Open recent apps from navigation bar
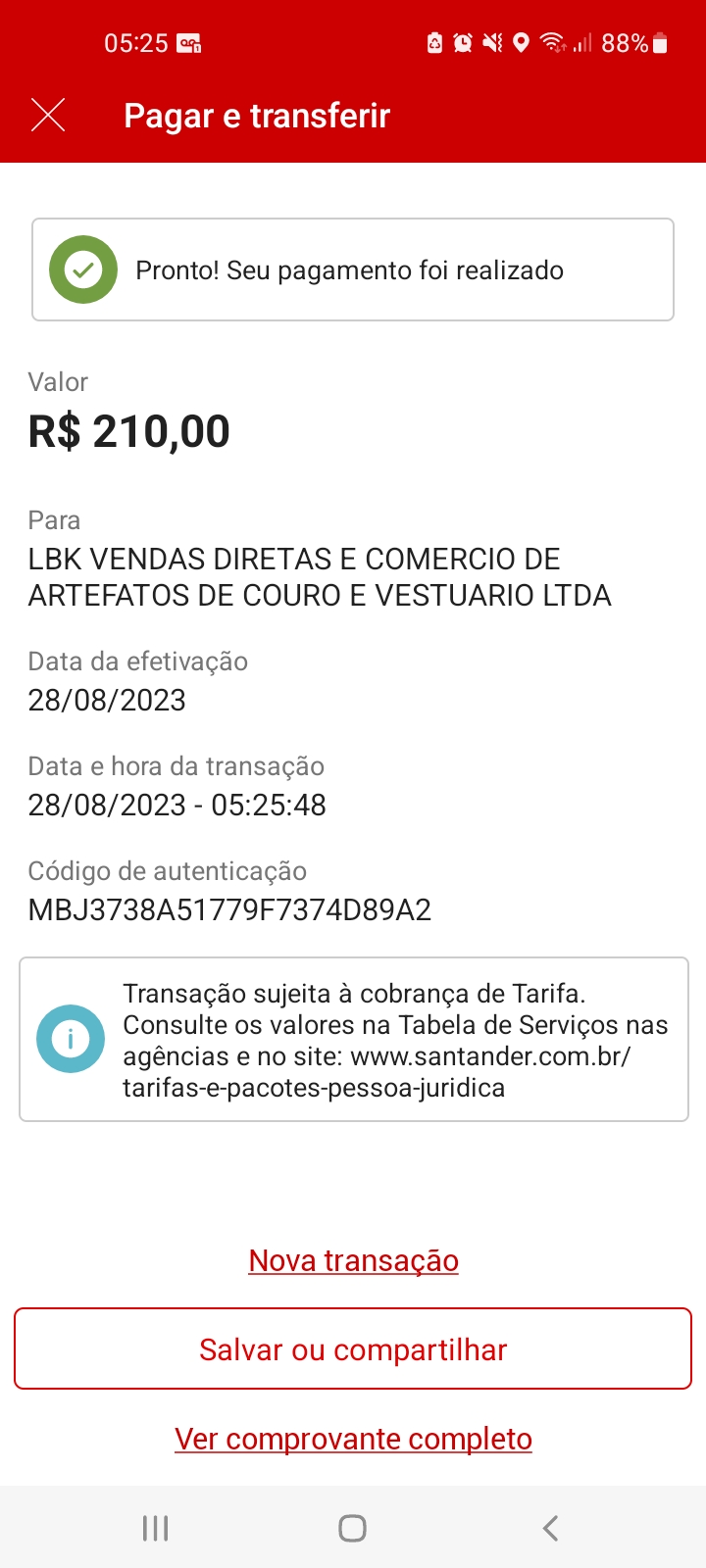Screen dimensions: 706x1568 point(156,1528)
